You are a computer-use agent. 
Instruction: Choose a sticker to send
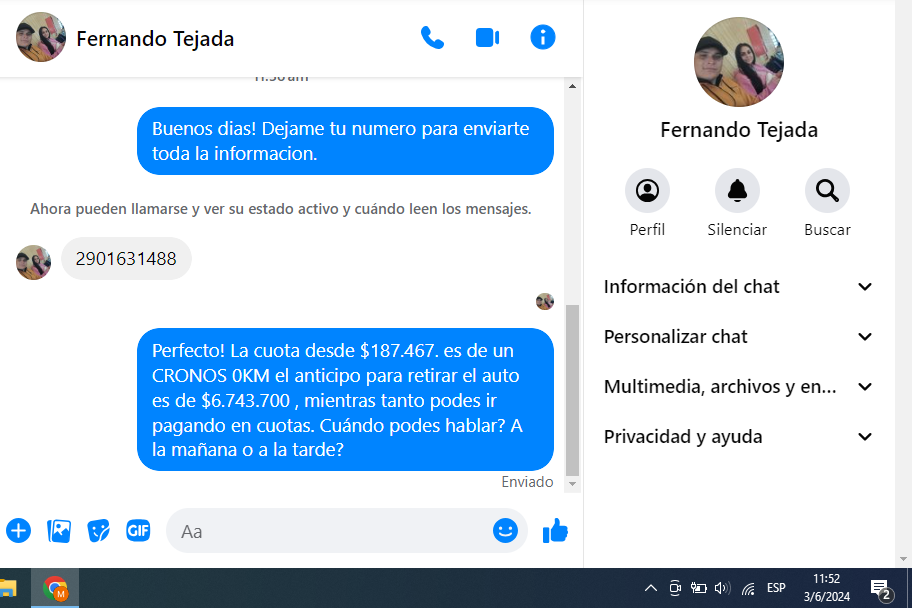coord(98,531)
